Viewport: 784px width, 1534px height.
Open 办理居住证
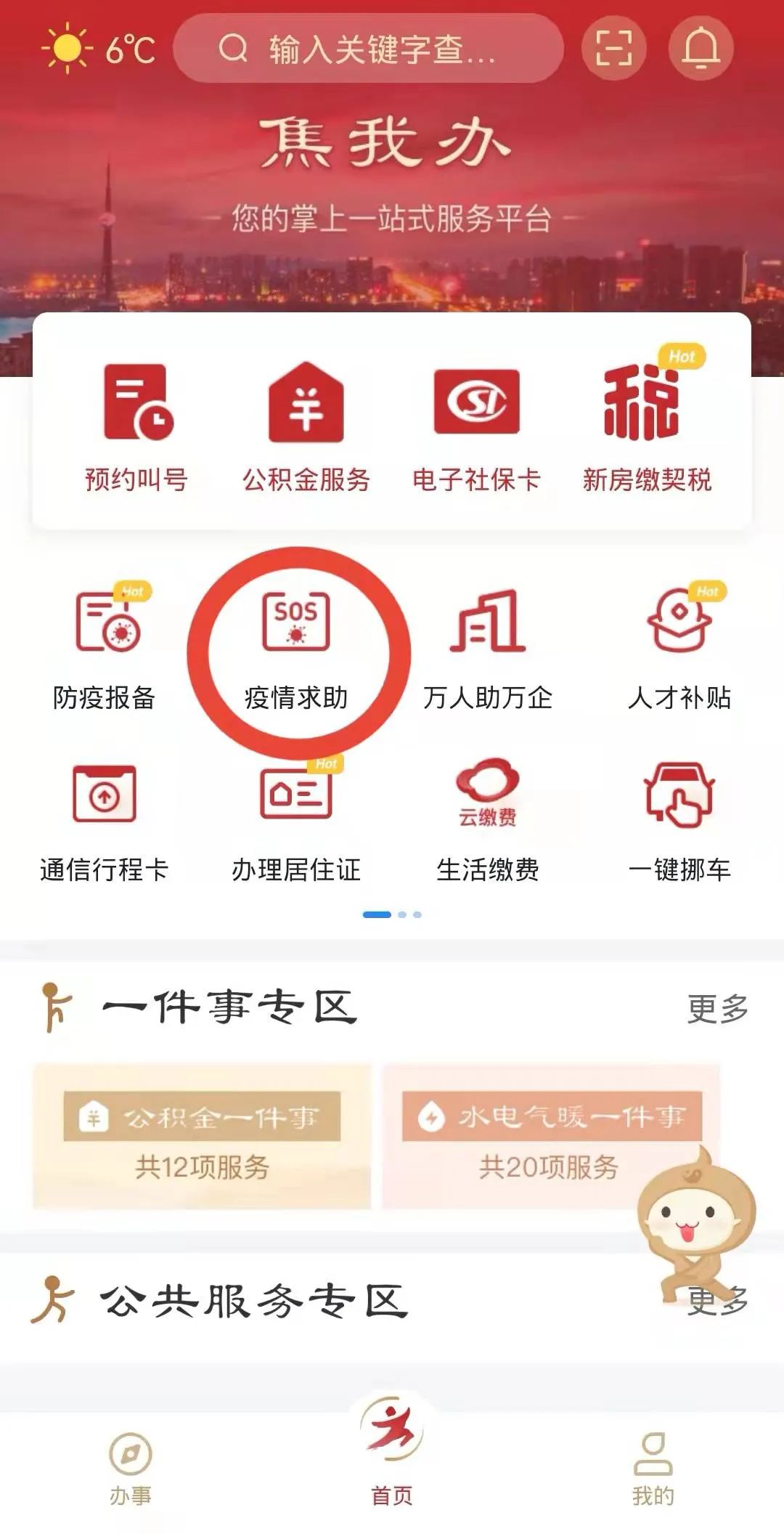pyautogui.click(x=296, y=822)
